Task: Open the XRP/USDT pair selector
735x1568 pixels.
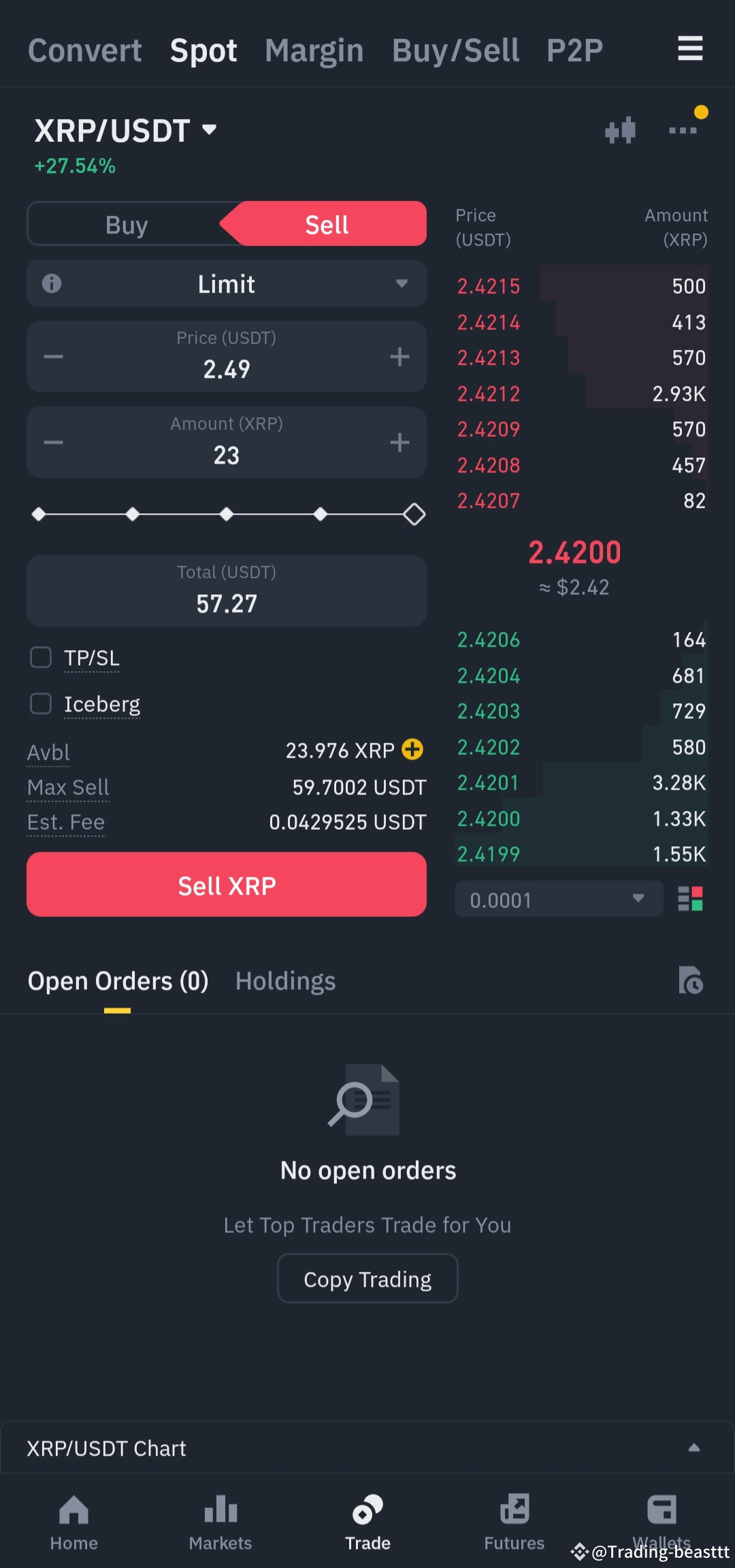Action: [125, 130]
